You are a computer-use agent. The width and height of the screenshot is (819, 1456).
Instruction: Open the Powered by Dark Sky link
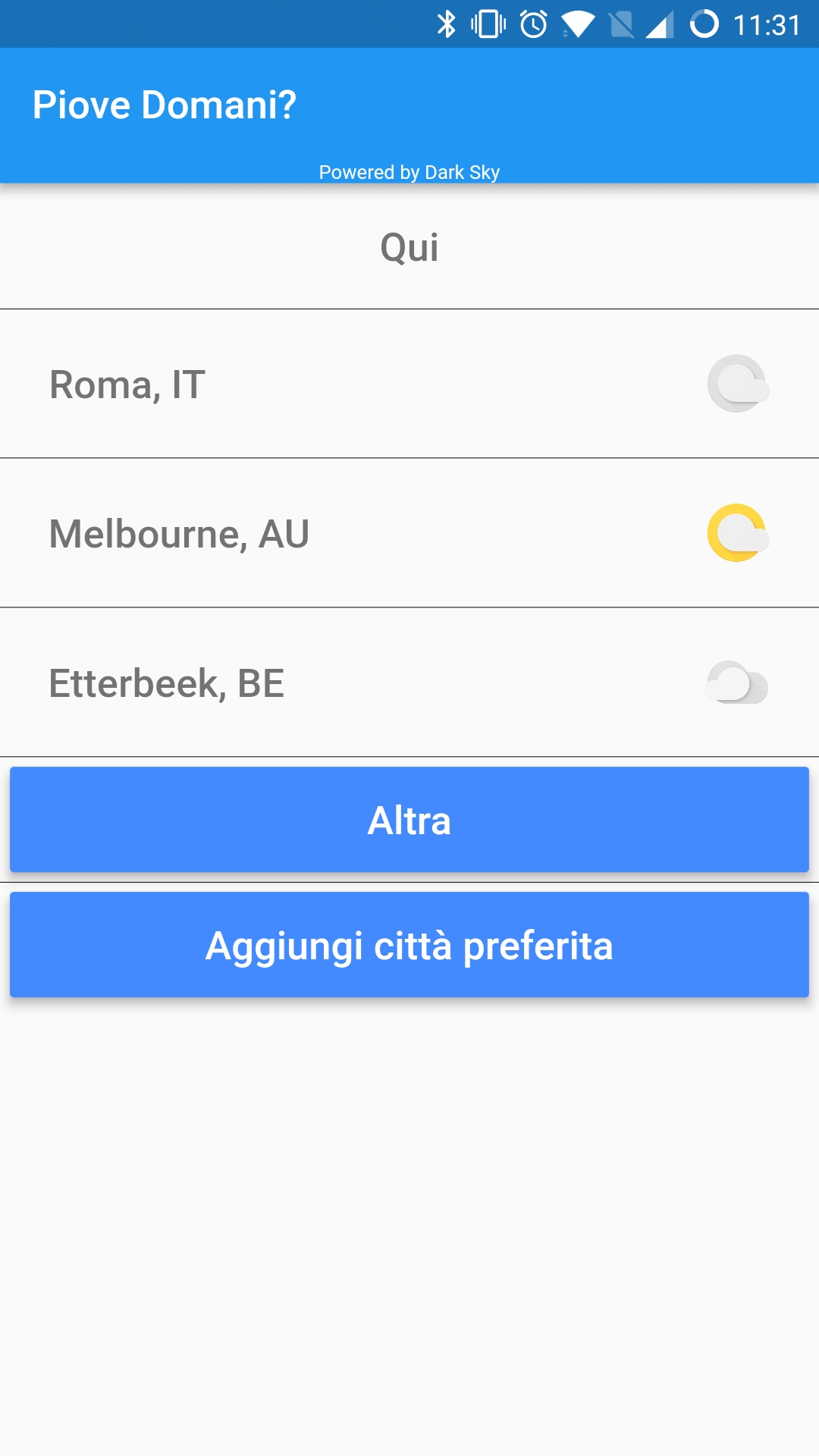(409, 172)
